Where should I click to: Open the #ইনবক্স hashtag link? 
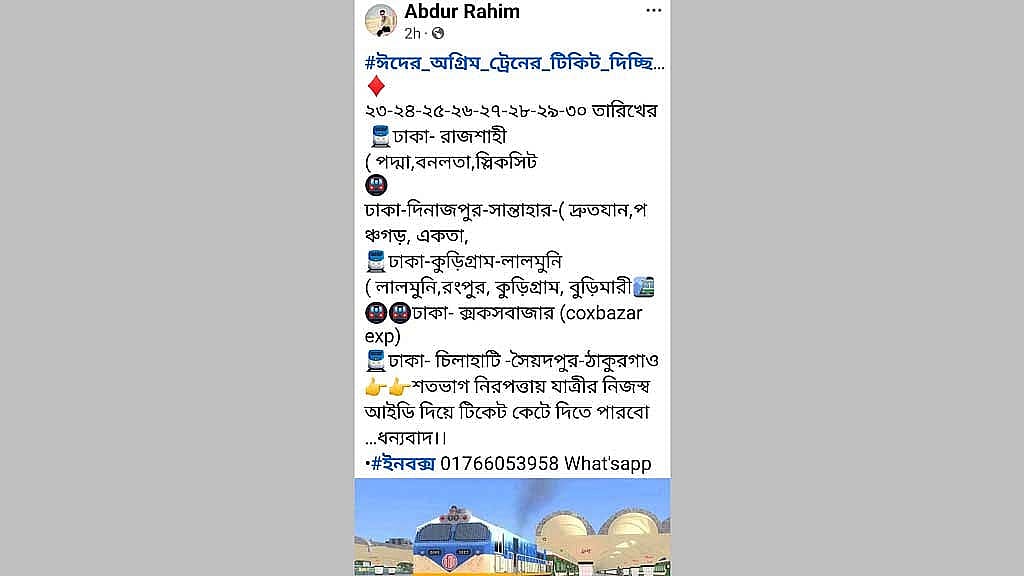coord(402,464)
